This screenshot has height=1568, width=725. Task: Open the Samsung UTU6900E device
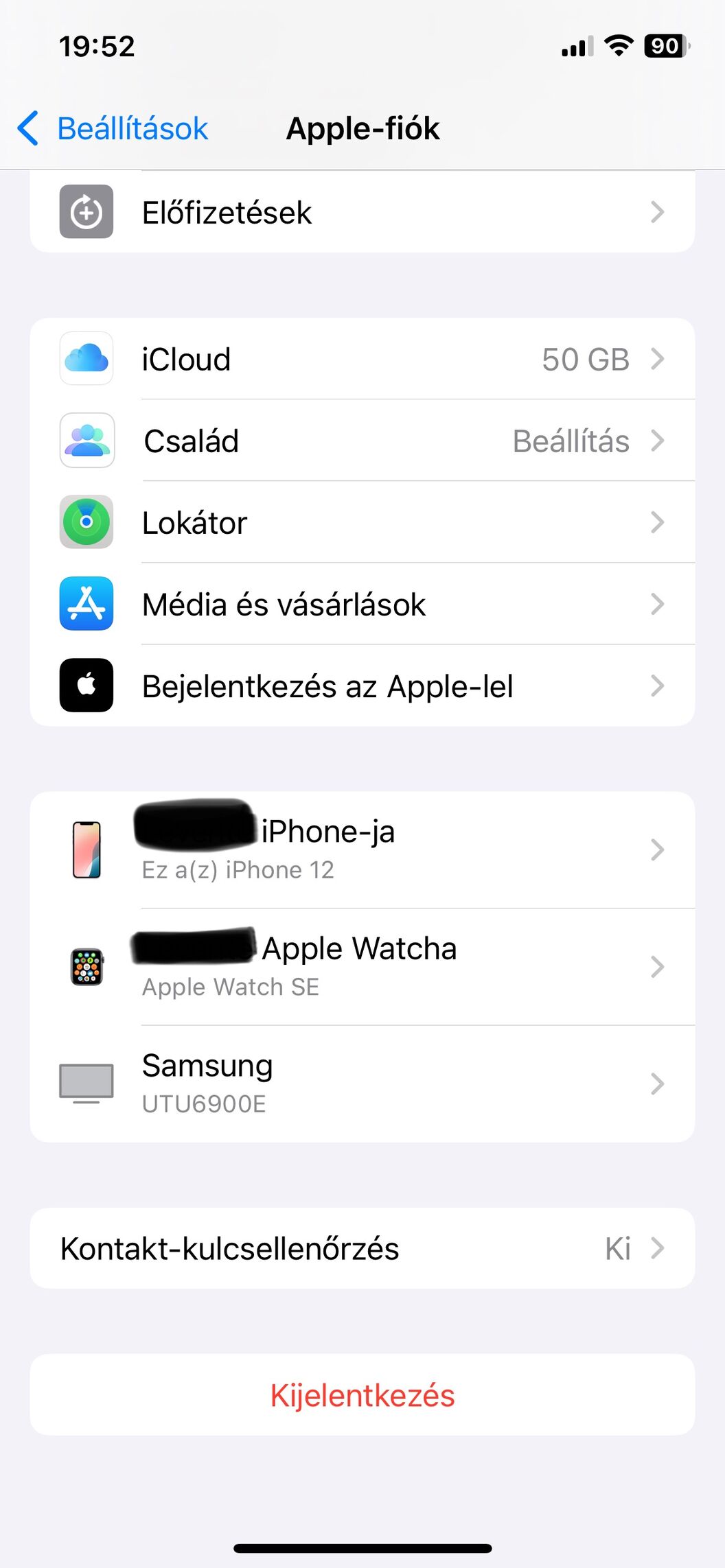pyautogui.click(x=362, y=1084)
